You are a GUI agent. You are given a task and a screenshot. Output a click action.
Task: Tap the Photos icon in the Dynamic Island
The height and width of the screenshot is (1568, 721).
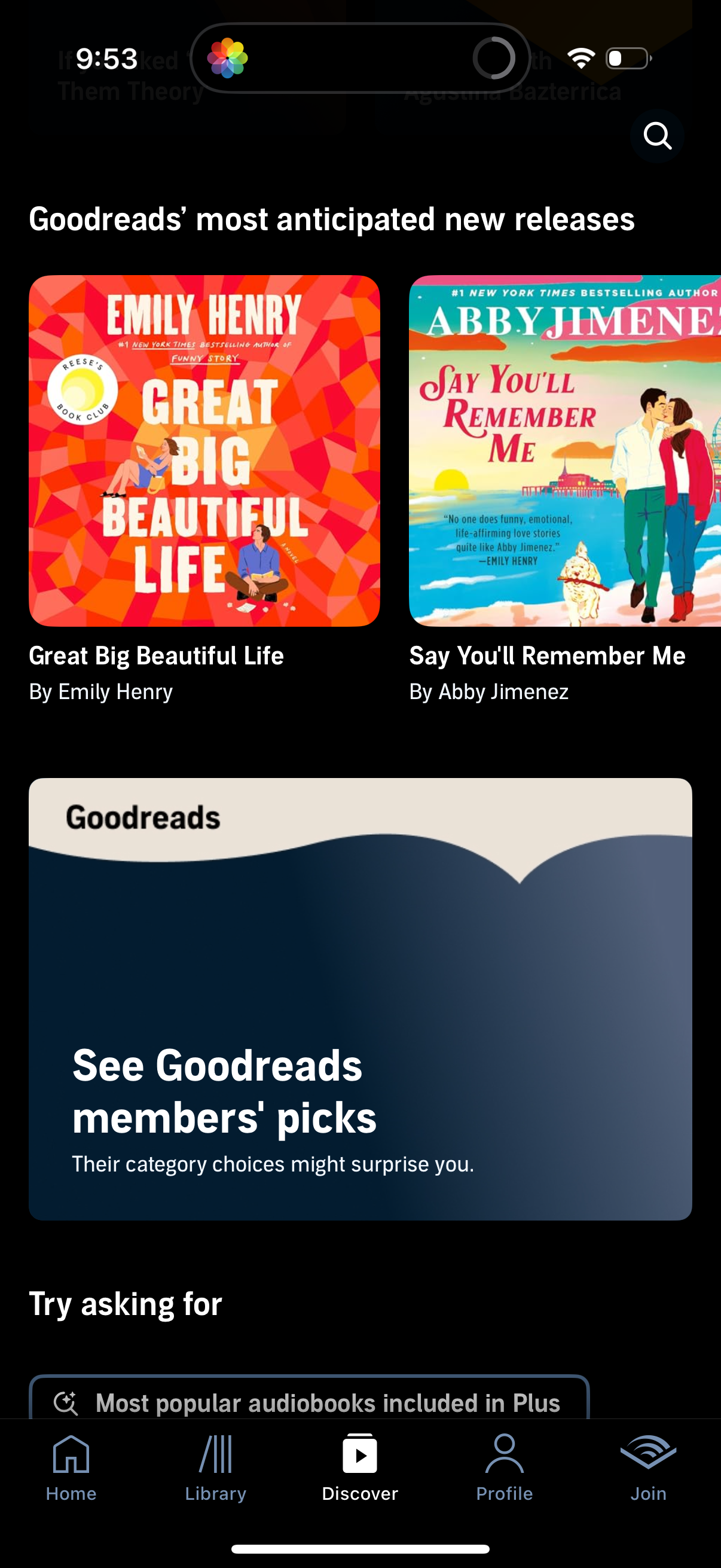pos(230,59)
